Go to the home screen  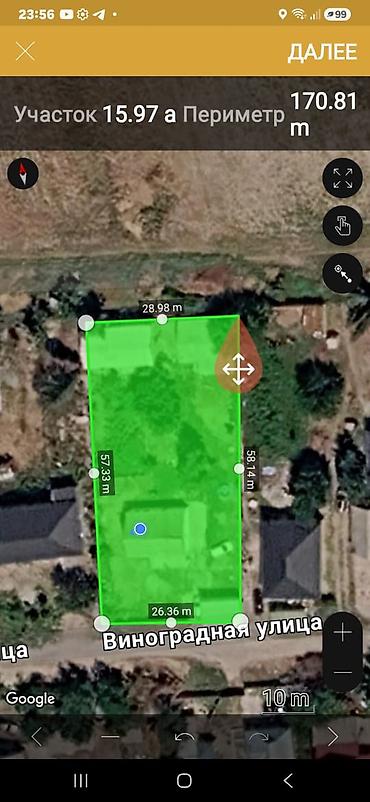click(184, 780)
